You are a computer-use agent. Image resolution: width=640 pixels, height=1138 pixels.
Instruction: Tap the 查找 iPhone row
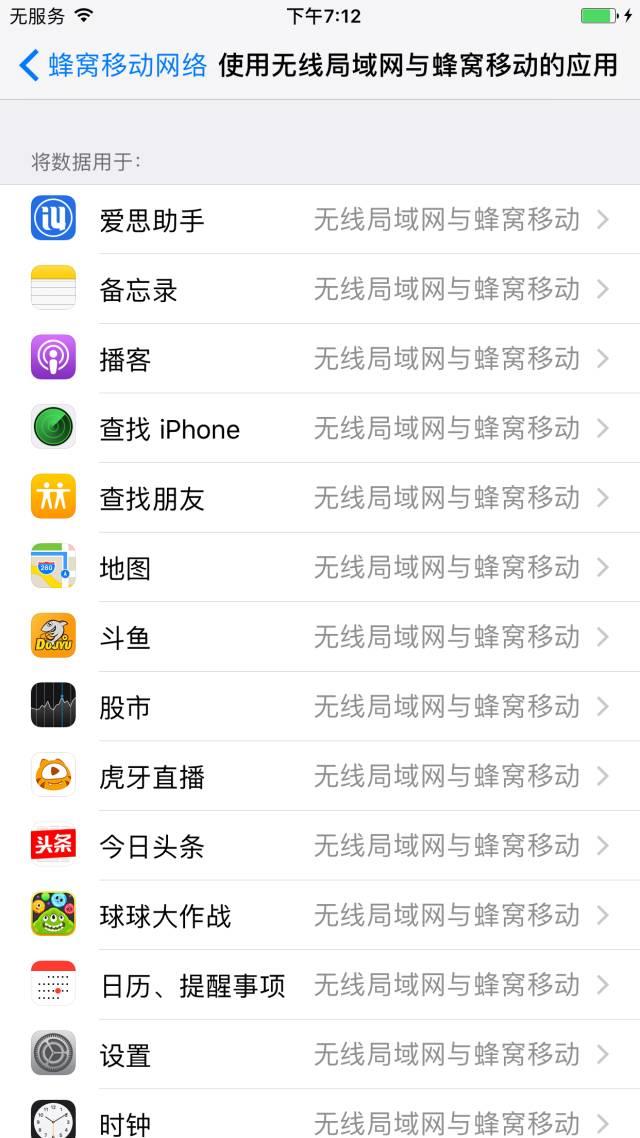tap(320, 428)
